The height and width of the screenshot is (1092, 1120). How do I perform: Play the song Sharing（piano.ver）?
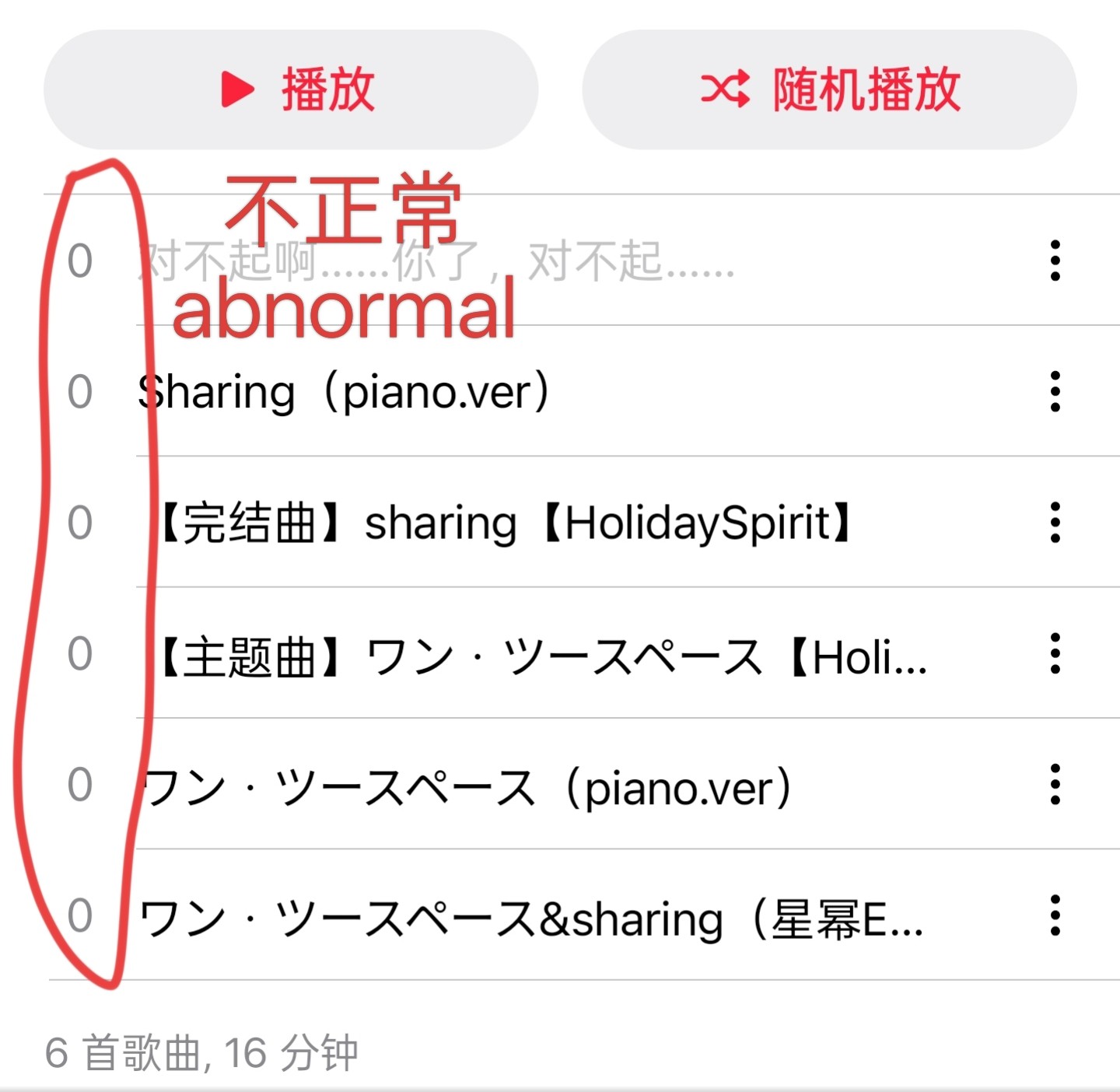[x=344, y=391]
